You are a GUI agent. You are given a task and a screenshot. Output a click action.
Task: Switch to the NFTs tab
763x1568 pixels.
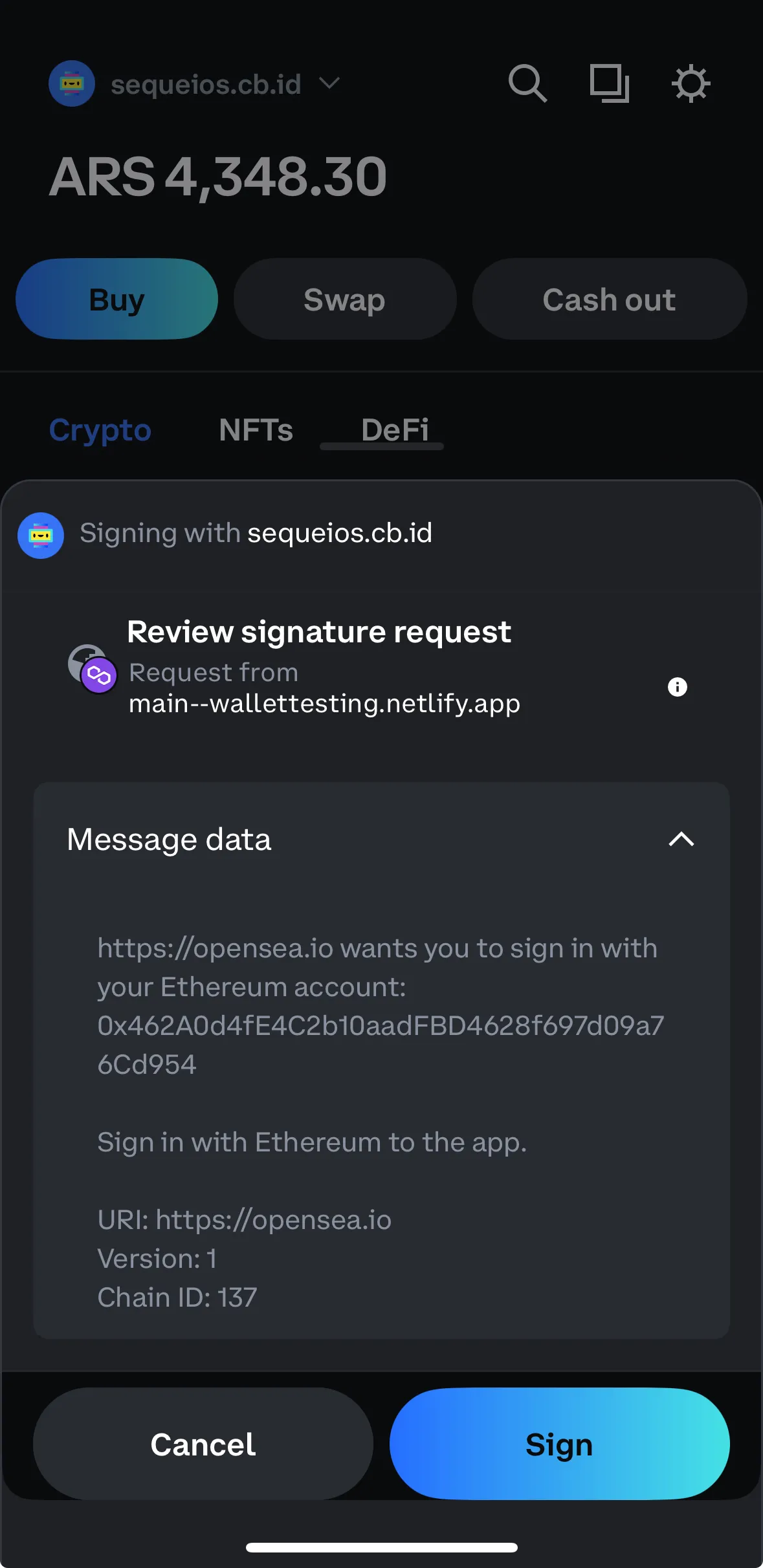tap(256, 430)
